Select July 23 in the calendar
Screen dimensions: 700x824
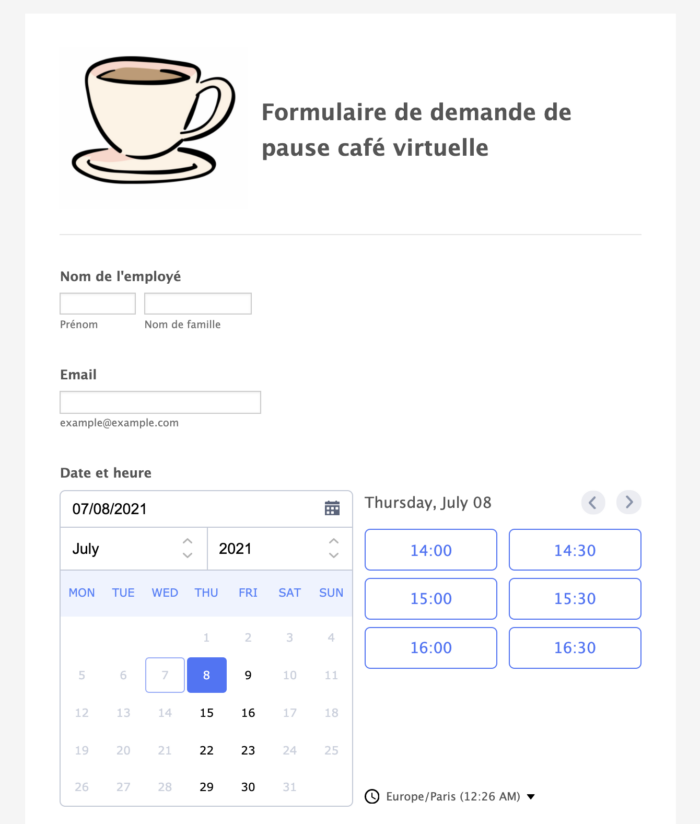pos(248,750)
